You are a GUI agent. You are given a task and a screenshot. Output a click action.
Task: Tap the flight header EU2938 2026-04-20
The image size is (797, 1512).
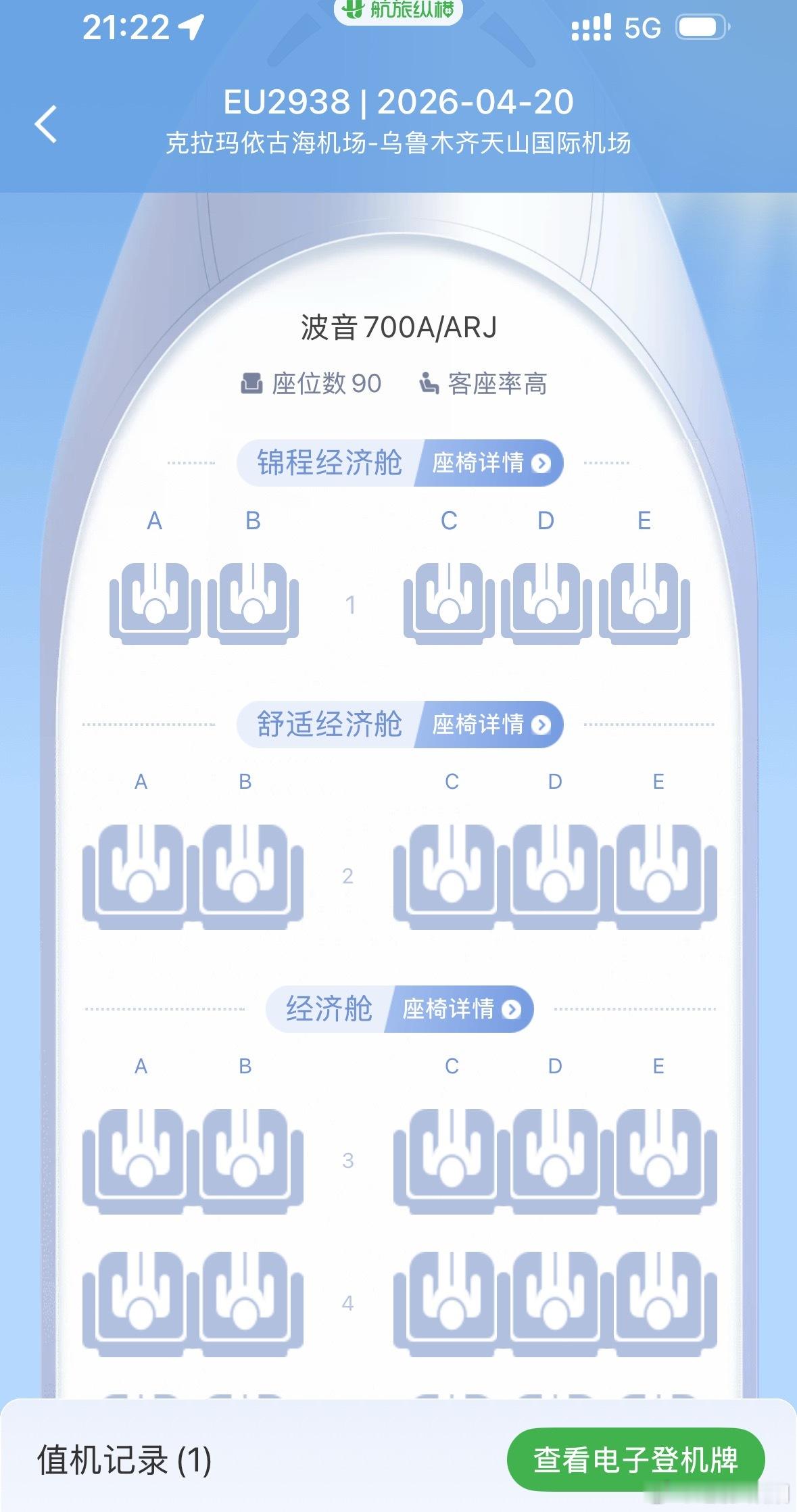[x=398, y=103]
